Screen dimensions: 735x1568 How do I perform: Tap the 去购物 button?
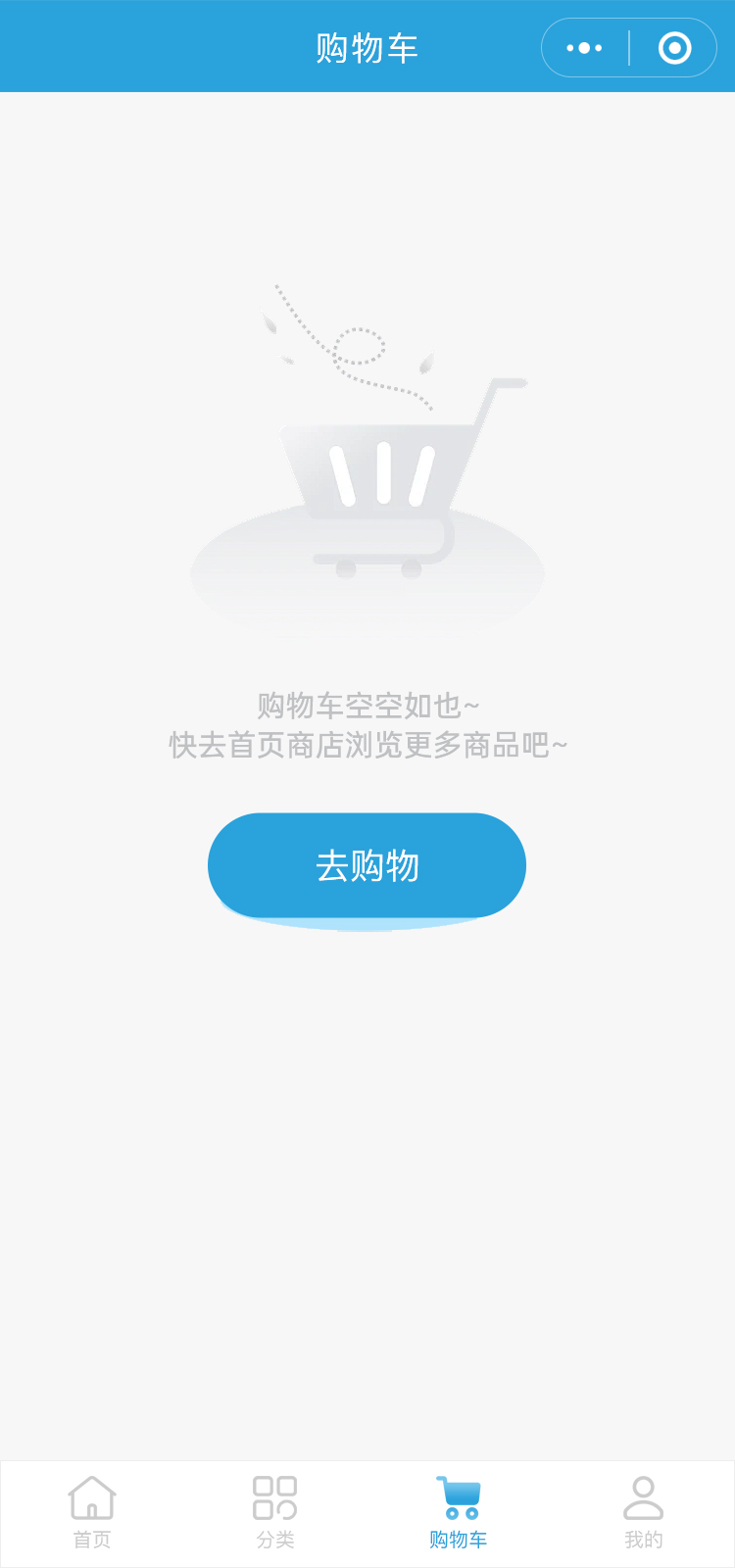[367, 865]
